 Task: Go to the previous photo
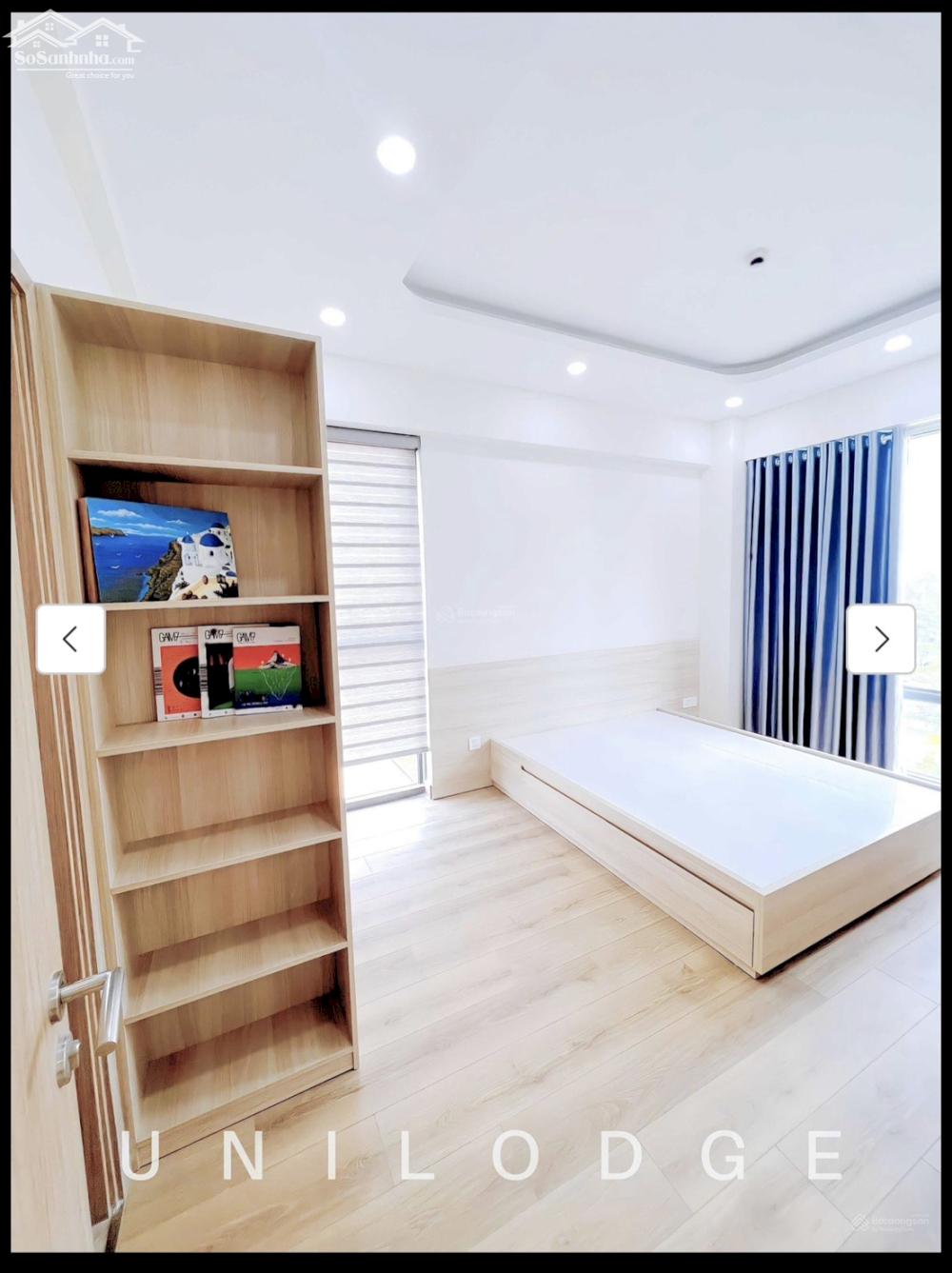pos(70,639)
